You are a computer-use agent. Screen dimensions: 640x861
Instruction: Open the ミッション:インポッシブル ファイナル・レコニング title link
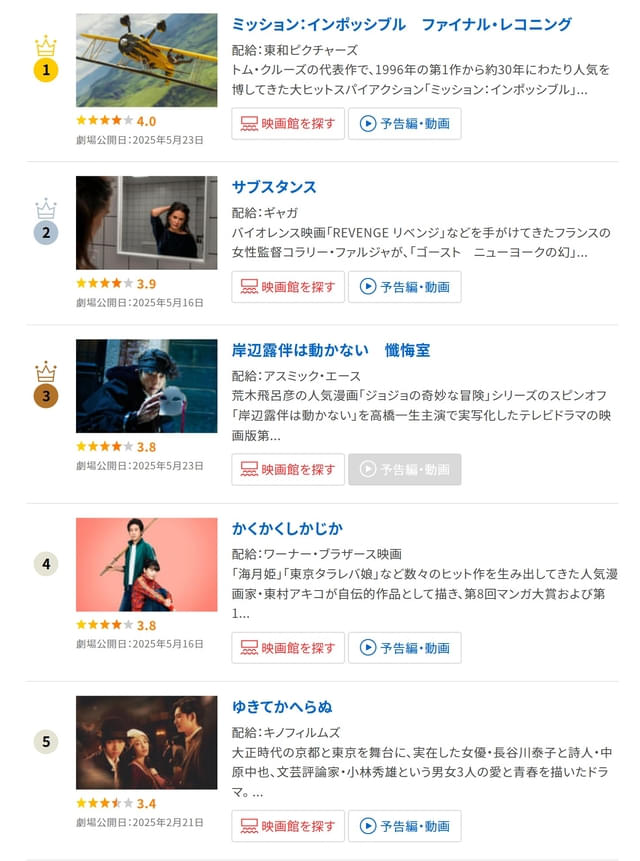(401, 24)
